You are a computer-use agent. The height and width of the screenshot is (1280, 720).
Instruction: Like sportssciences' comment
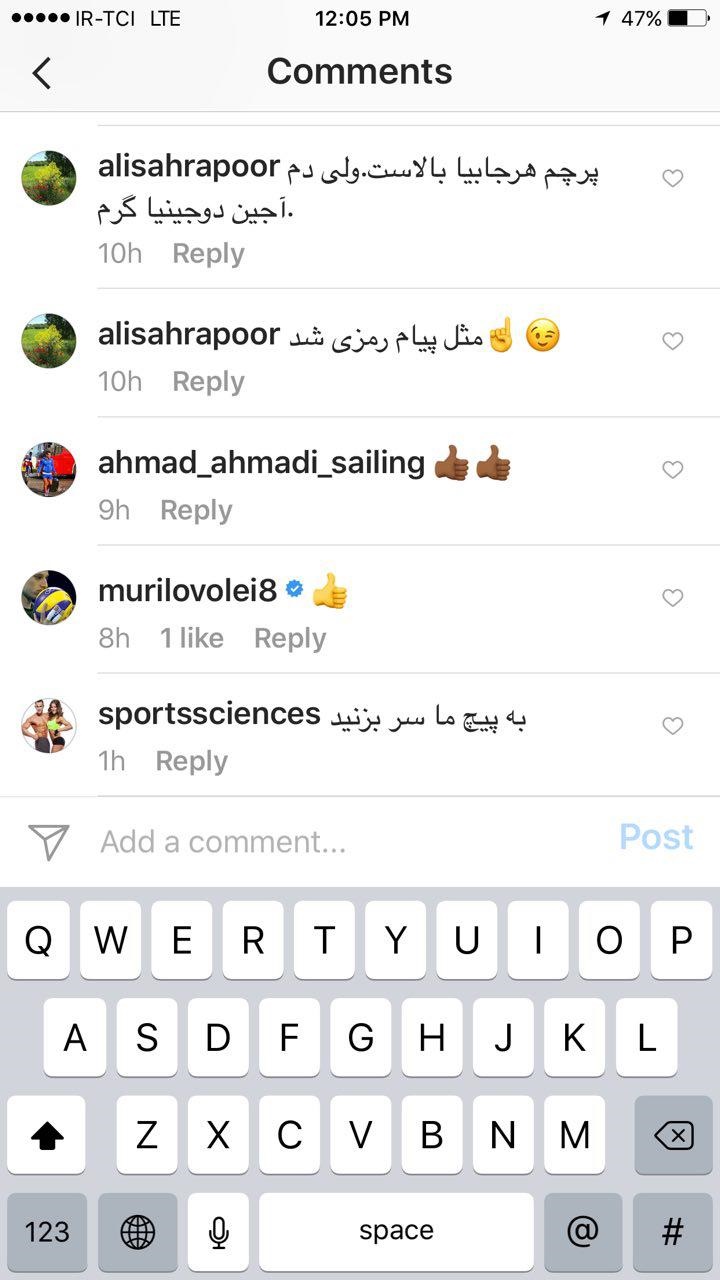pos(673,726)
